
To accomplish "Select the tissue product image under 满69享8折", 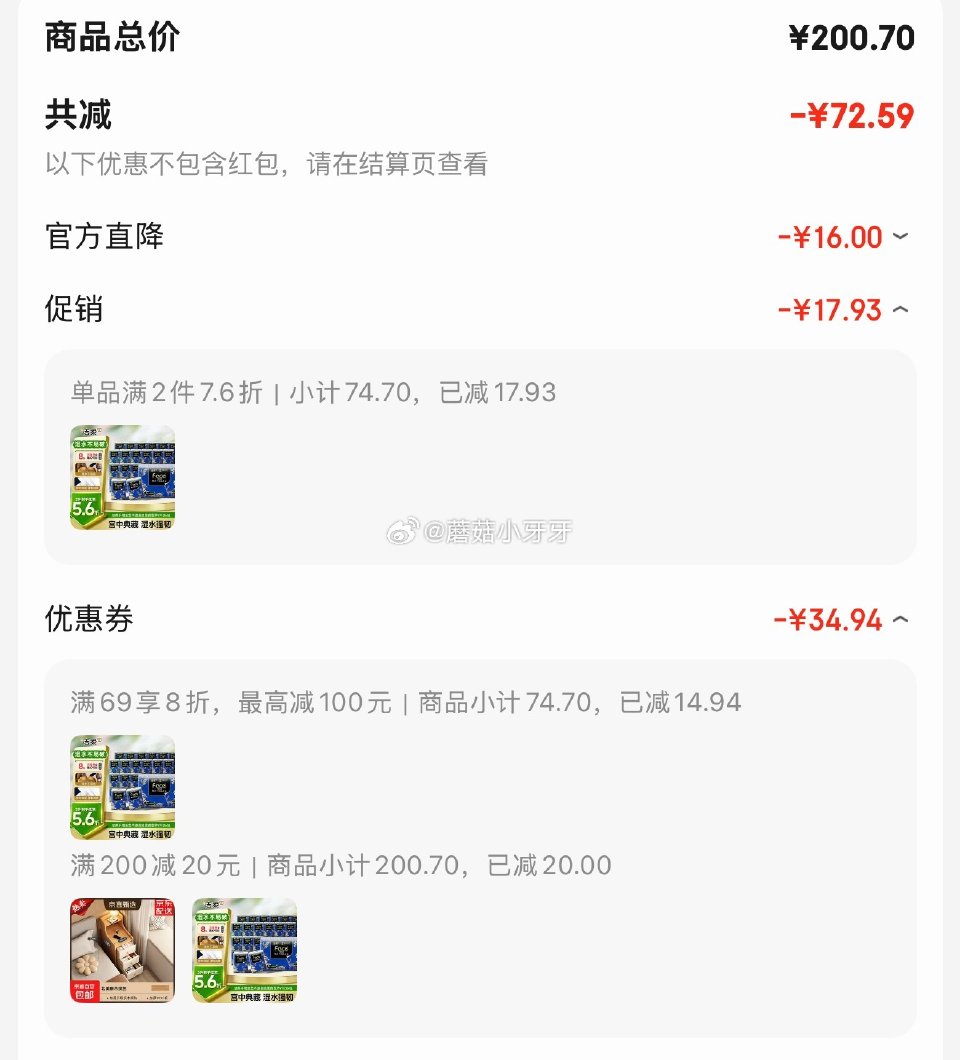I will point(121,786).
